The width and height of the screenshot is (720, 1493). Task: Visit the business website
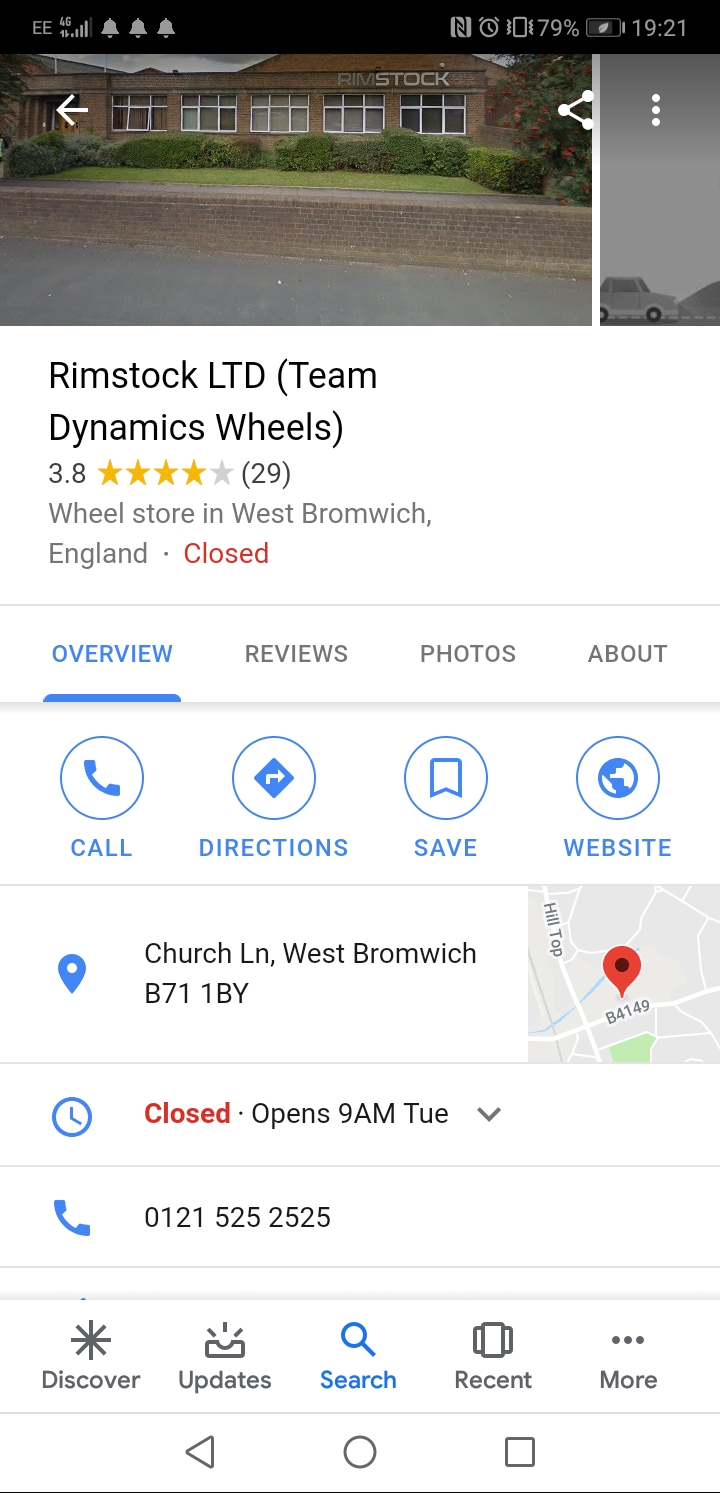point(618,797)
